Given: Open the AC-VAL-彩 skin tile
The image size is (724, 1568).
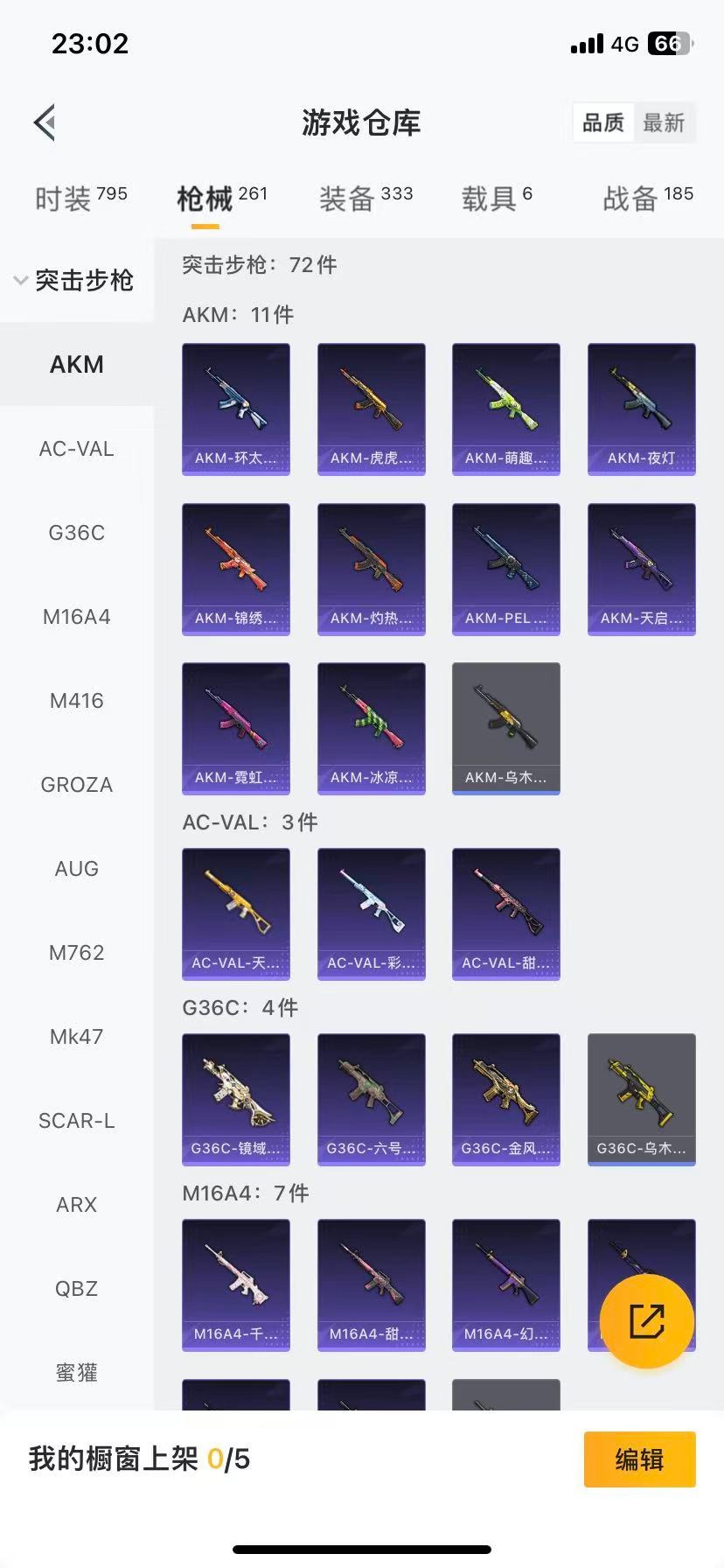Looking at the screenshot, I should click(371, 913).
